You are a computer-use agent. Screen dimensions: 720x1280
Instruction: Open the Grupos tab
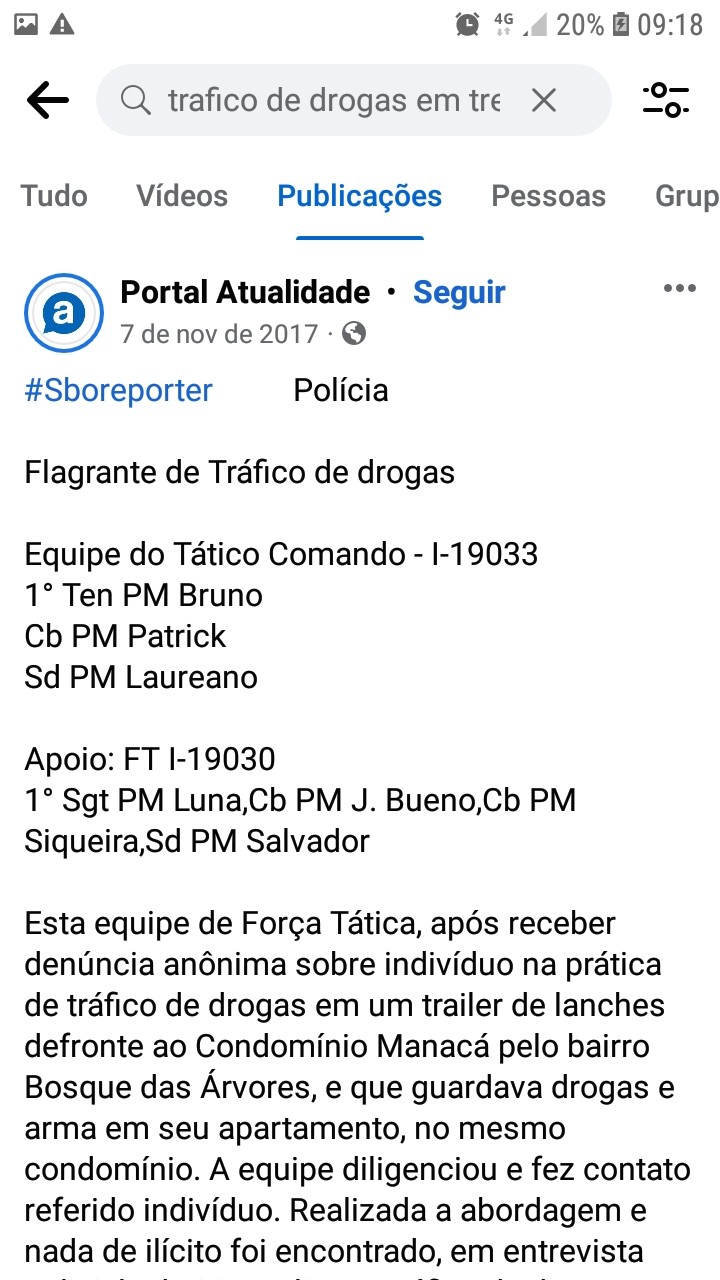(687, 196)
